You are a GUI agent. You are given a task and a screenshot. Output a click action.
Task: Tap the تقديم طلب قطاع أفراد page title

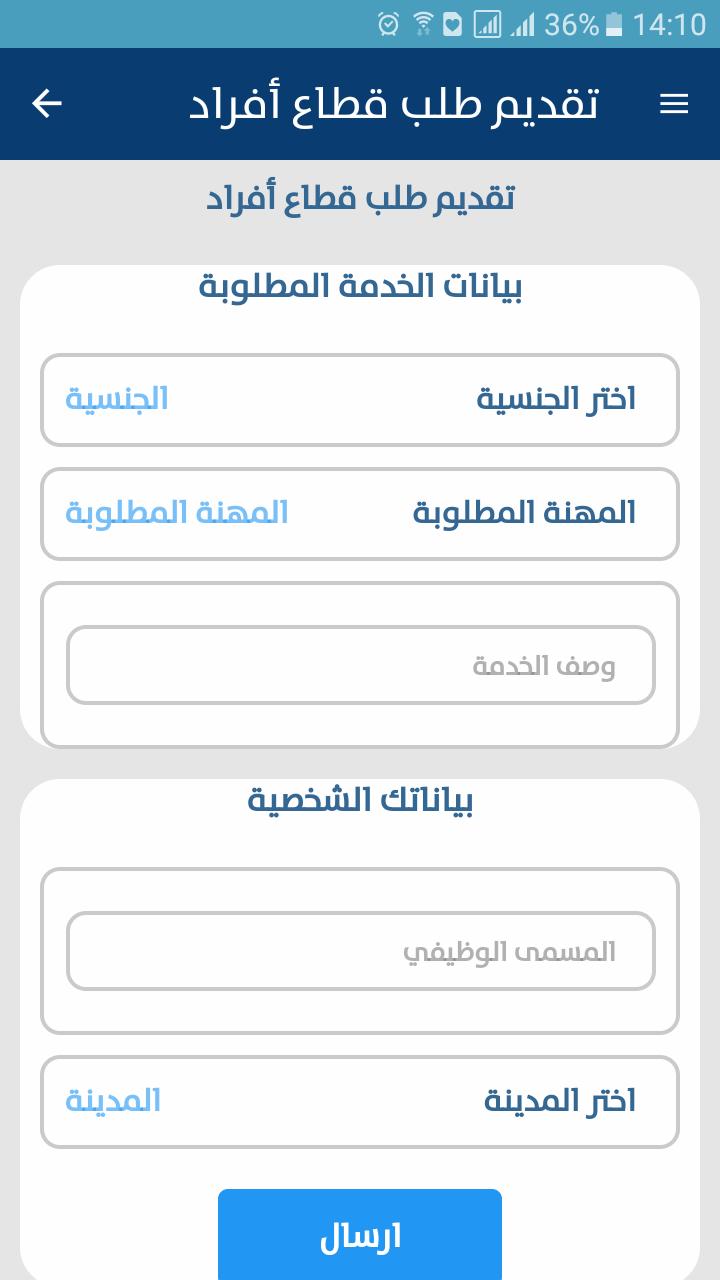[360, 197]
